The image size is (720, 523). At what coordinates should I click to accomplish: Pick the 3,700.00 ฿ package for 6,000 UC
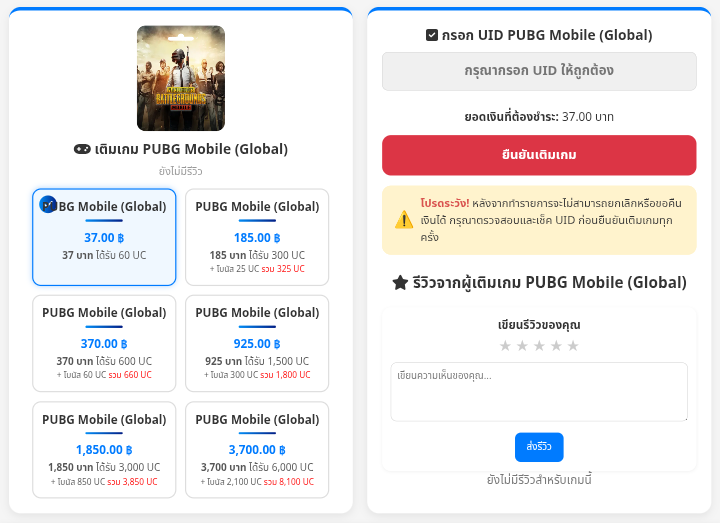[257, 449]
